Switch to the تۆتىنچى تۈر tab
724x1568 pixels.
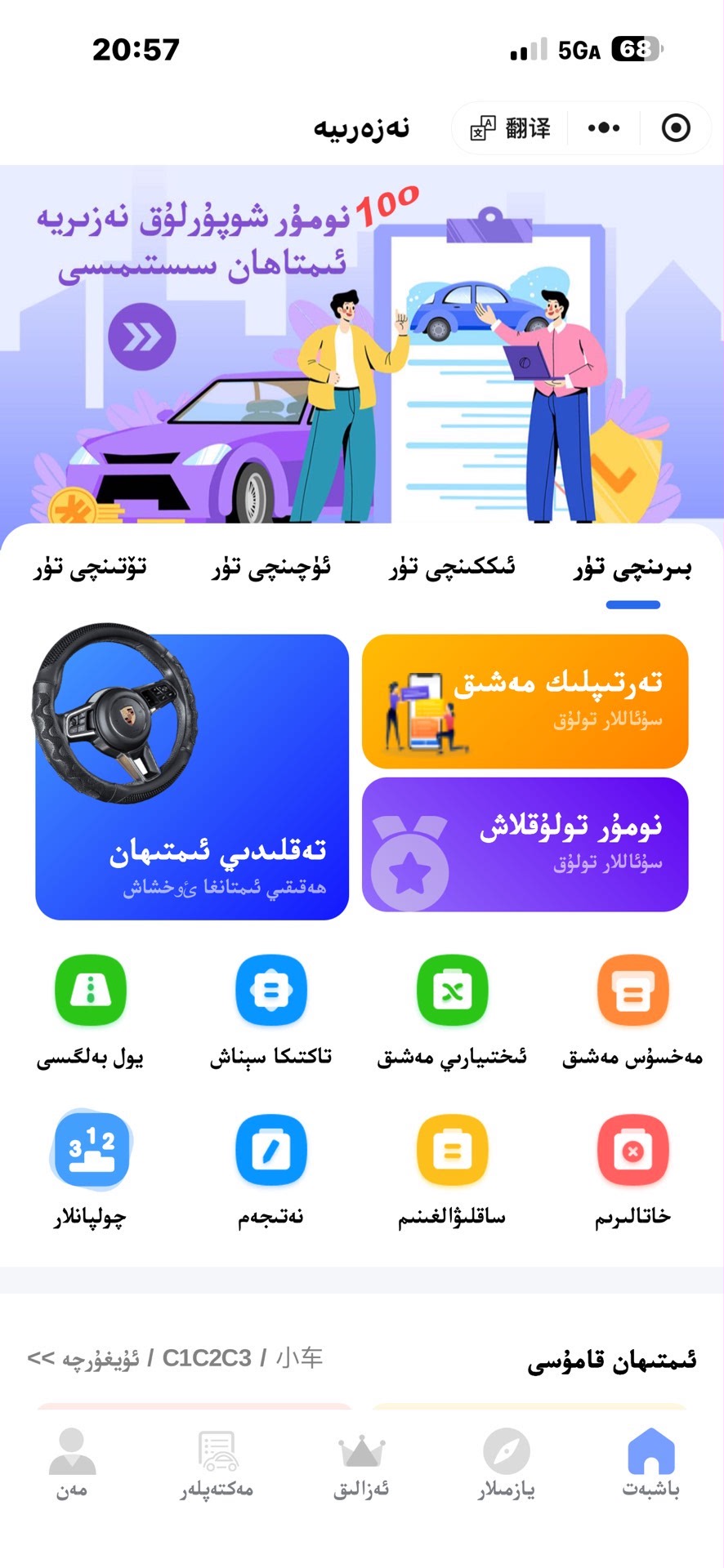pyautogui.click(x=90, y=568)
